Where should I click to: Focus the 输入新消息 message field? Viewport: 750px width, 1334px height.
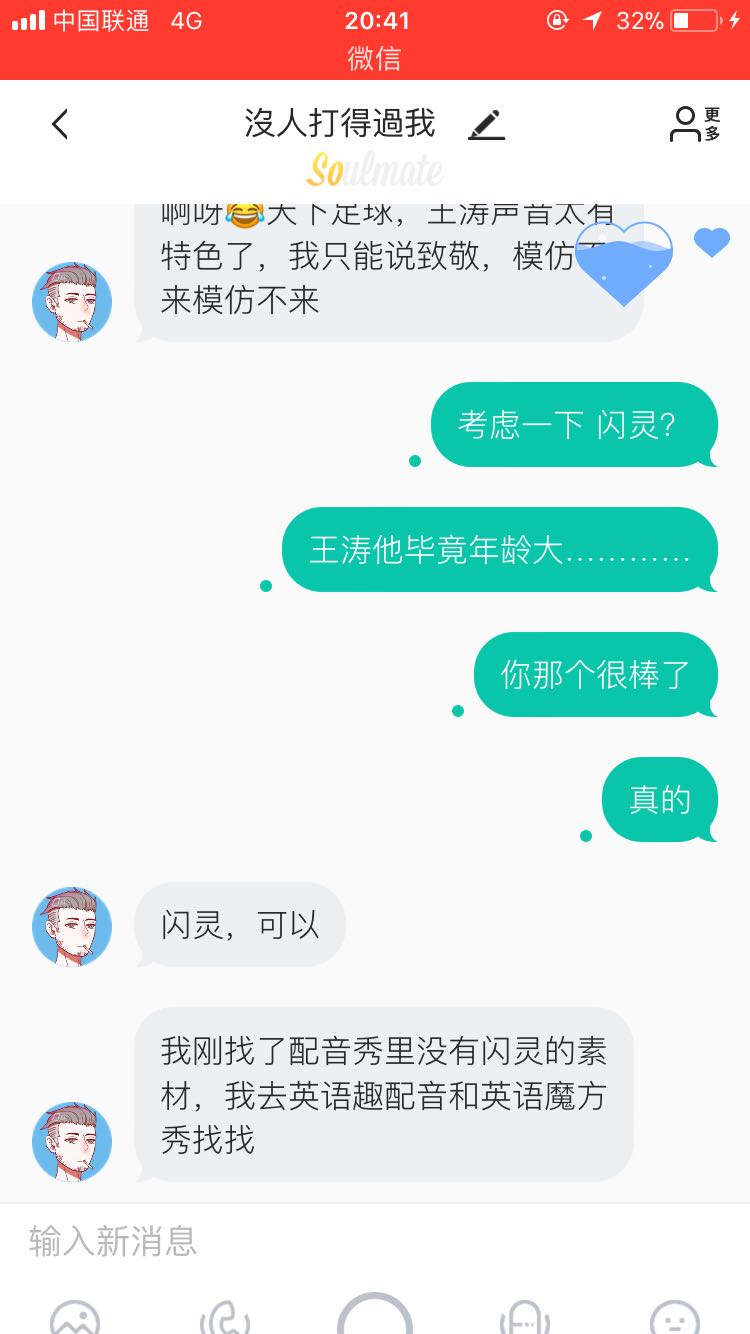(x=375, y=1241)
